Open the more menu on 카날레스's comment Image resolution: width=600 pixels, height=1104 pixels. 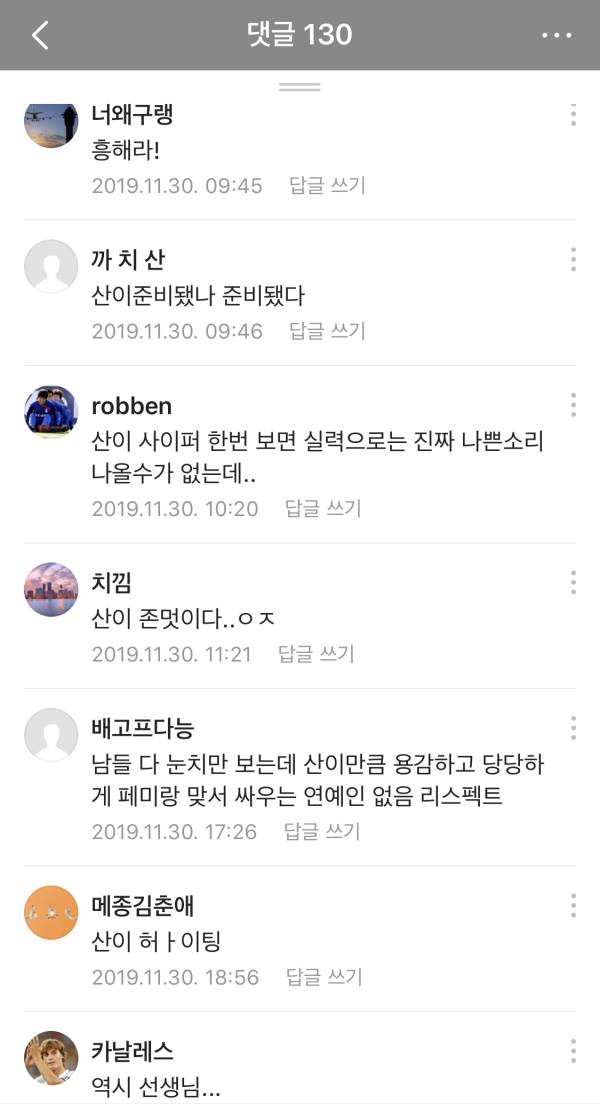573,1050
